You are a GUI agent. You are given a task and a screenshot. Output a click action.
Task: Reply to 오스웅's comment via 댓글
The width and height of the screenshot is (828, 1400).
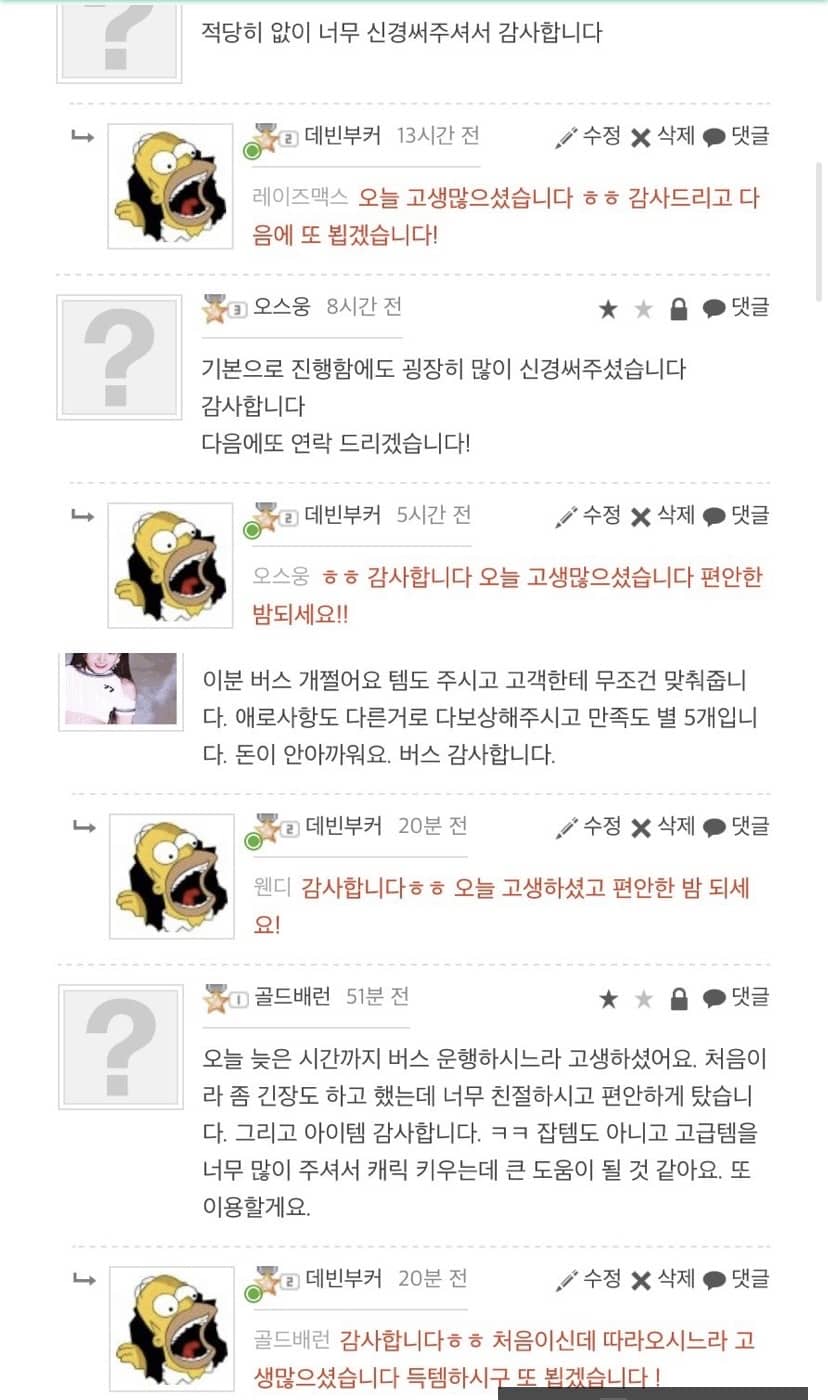tap(736, 308)
